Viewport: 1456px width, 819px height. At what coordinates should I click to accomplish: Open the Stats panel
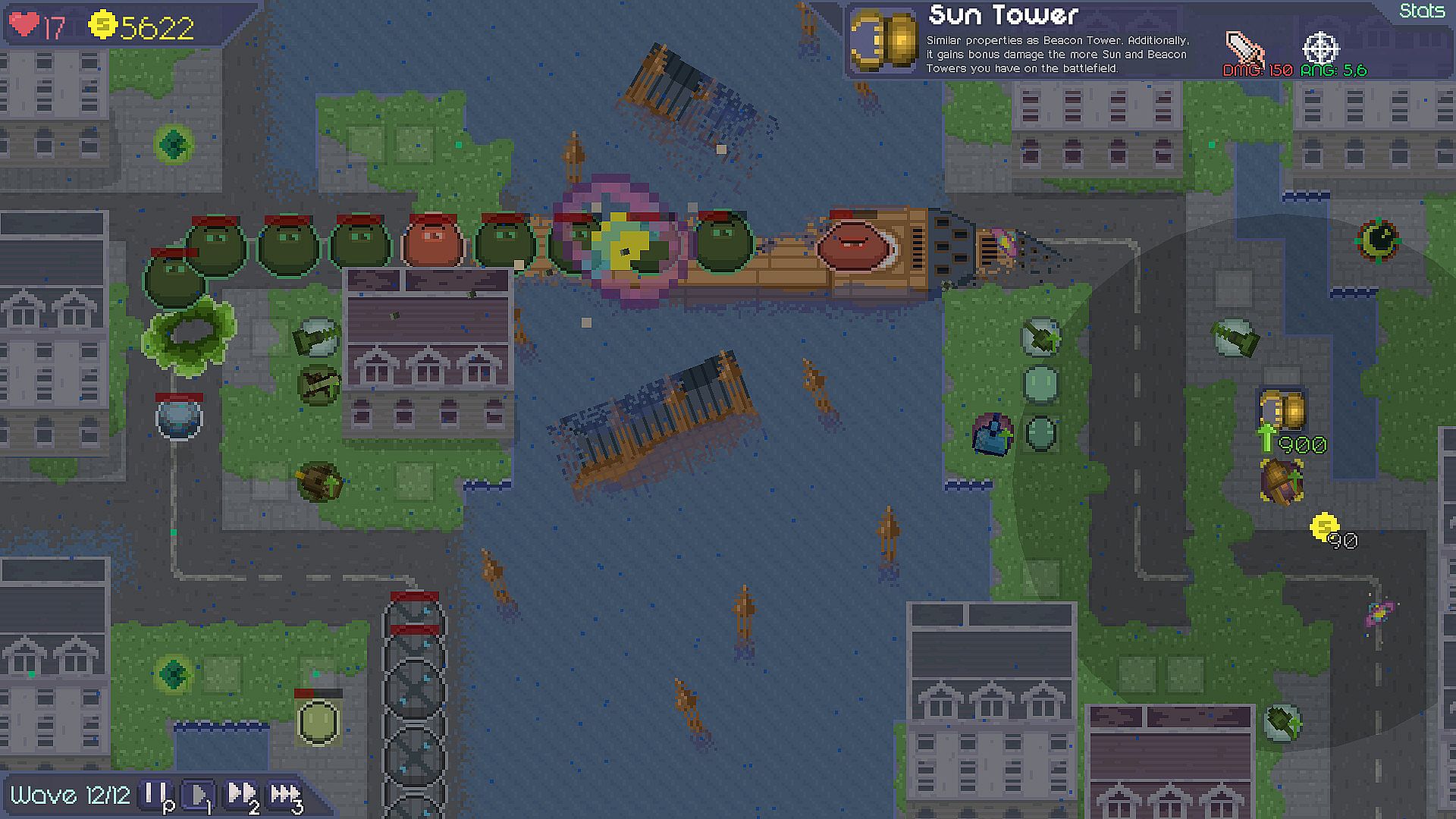pyautogui.click(x=1422, y=11)
